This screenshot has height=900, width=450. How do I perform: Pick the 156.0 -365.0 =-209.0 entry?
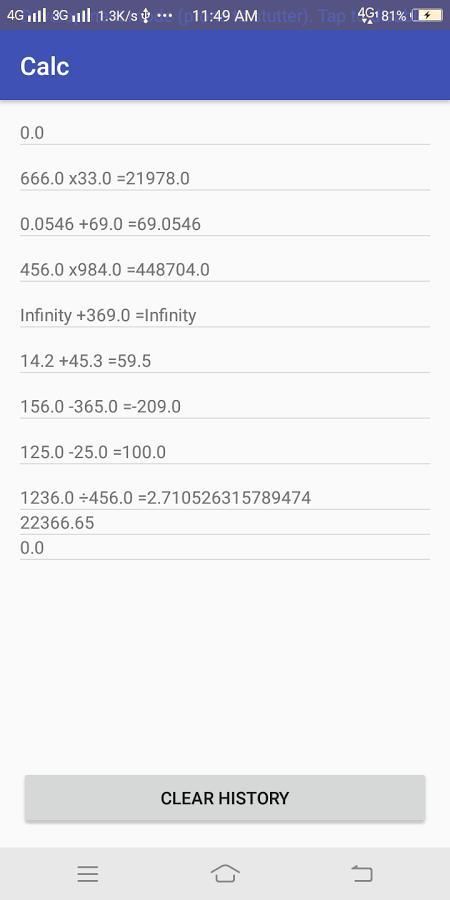pyautogui.click(x=224, y=406)
